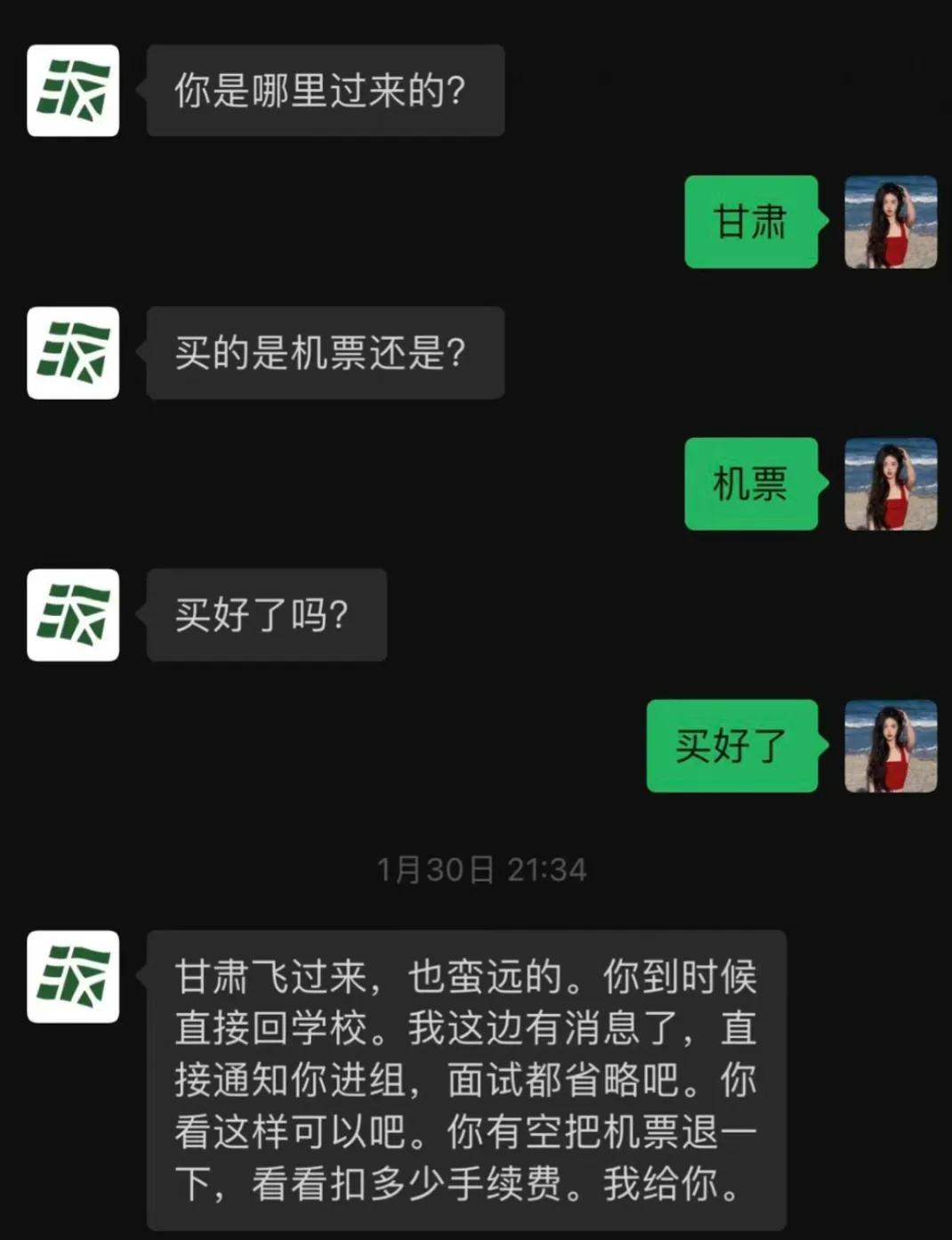This screenshot has height=1240, width=952.
Task: Open your profile avatar beside the '甘肃' message
Action: point(890,222)
